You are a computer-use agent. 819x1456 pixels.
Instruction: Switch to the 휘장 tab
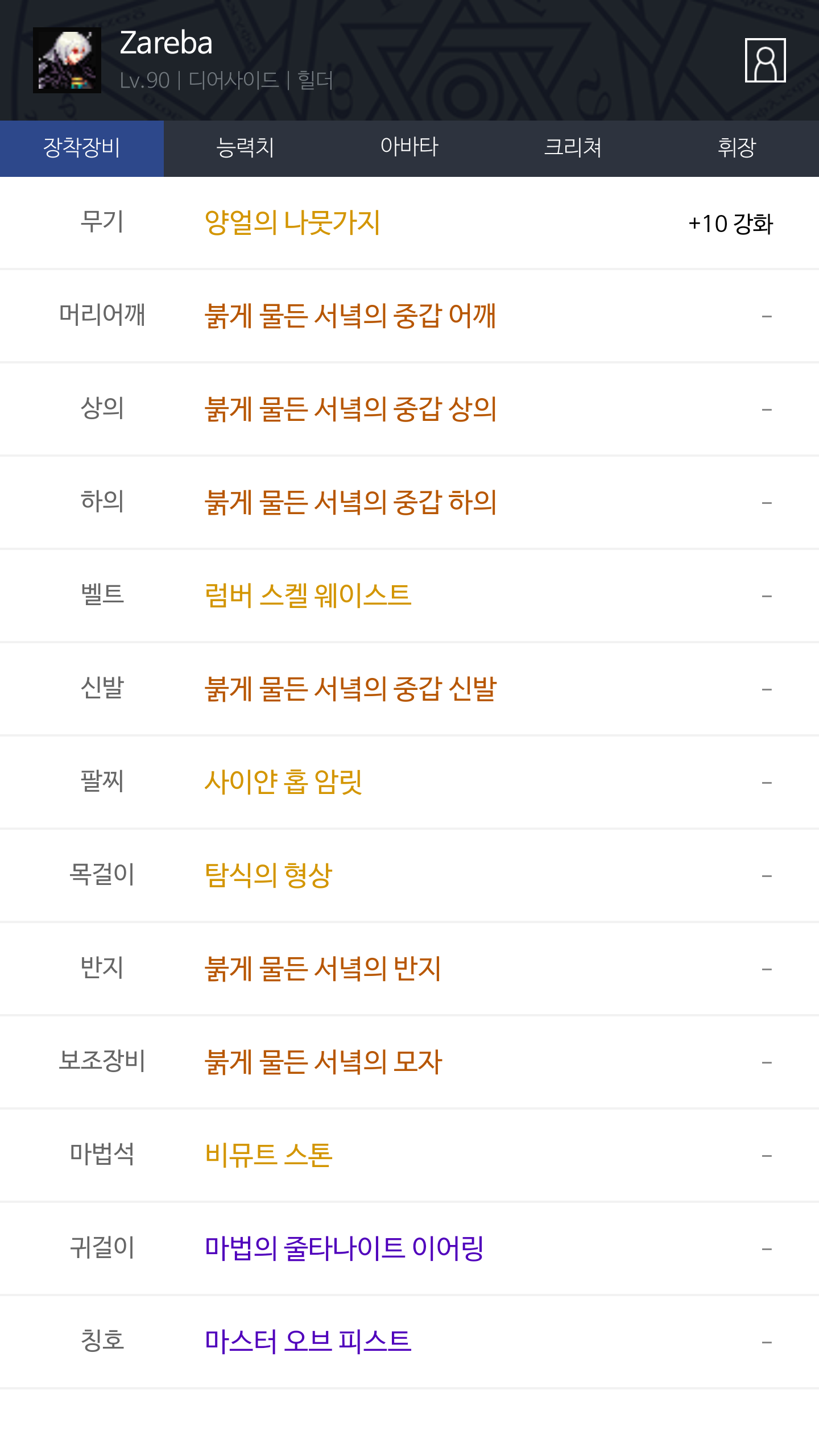coord(737,148)
